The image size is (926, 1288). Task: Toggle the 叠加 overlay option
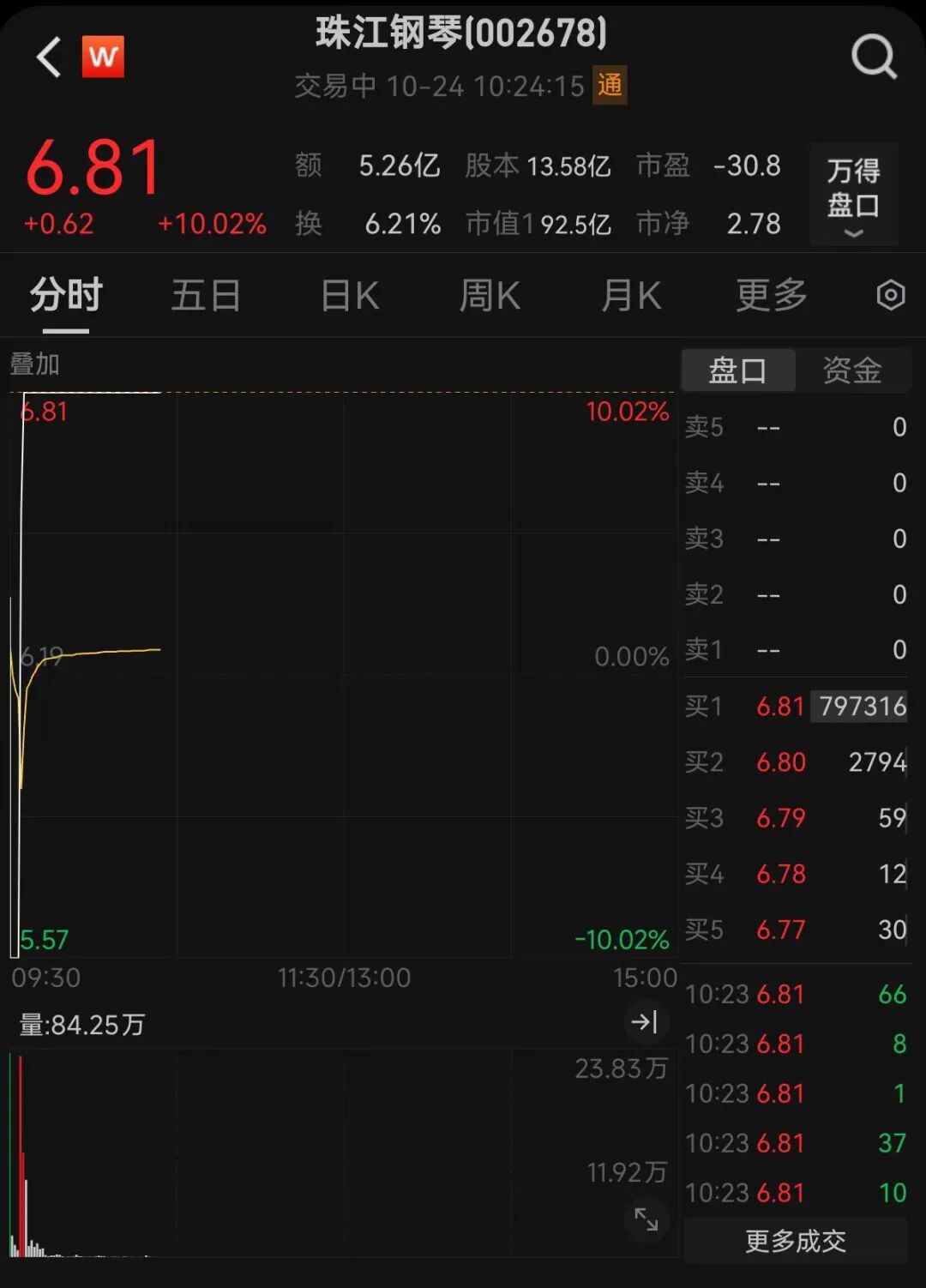36,364
